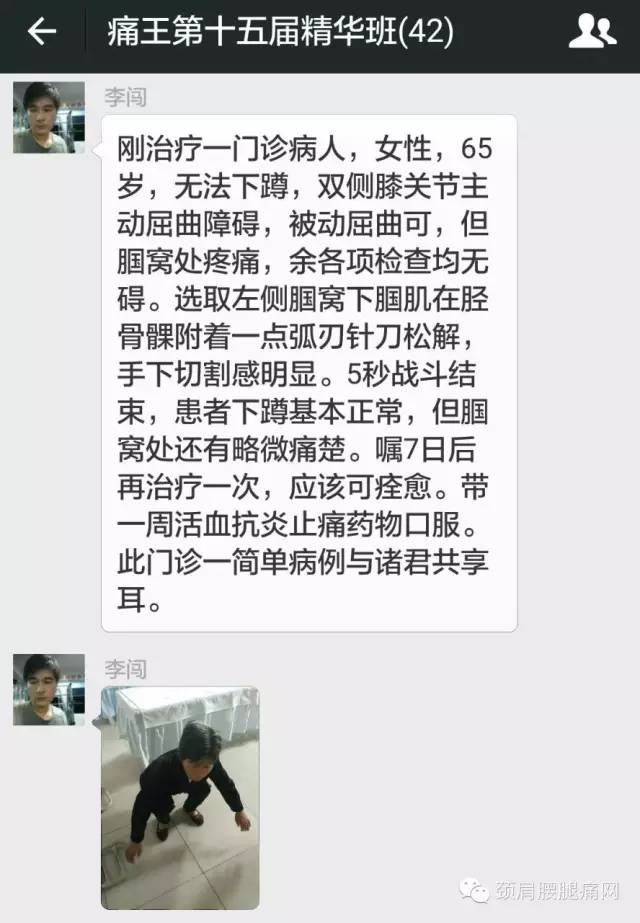The width and height of the screenshot is (640, 923).
Task: Open 李闯's avatar beside the photo message
Action: tap(48, 689)
